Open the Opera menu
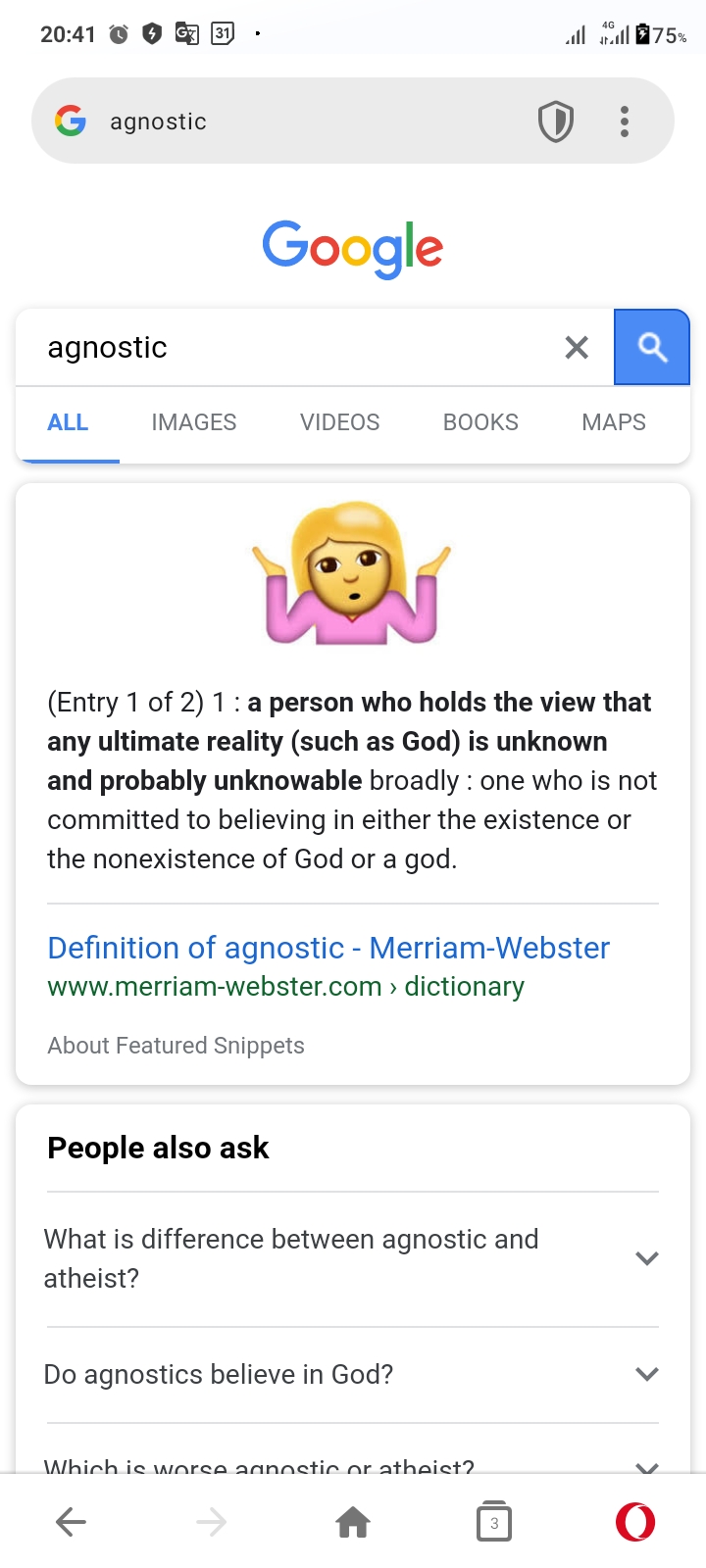Screen dimensions: 706x1568 pos(634,1522)
